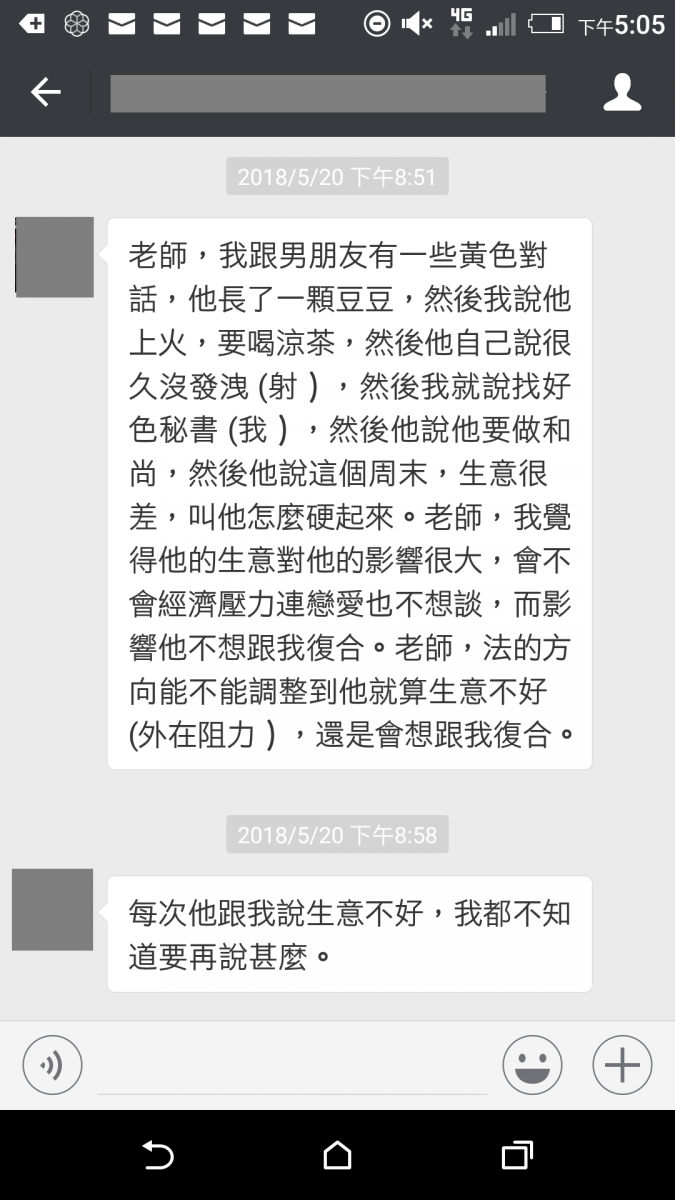Switch to voice message input
This screenshot has width=675, height=1200.
point(52,1065)
